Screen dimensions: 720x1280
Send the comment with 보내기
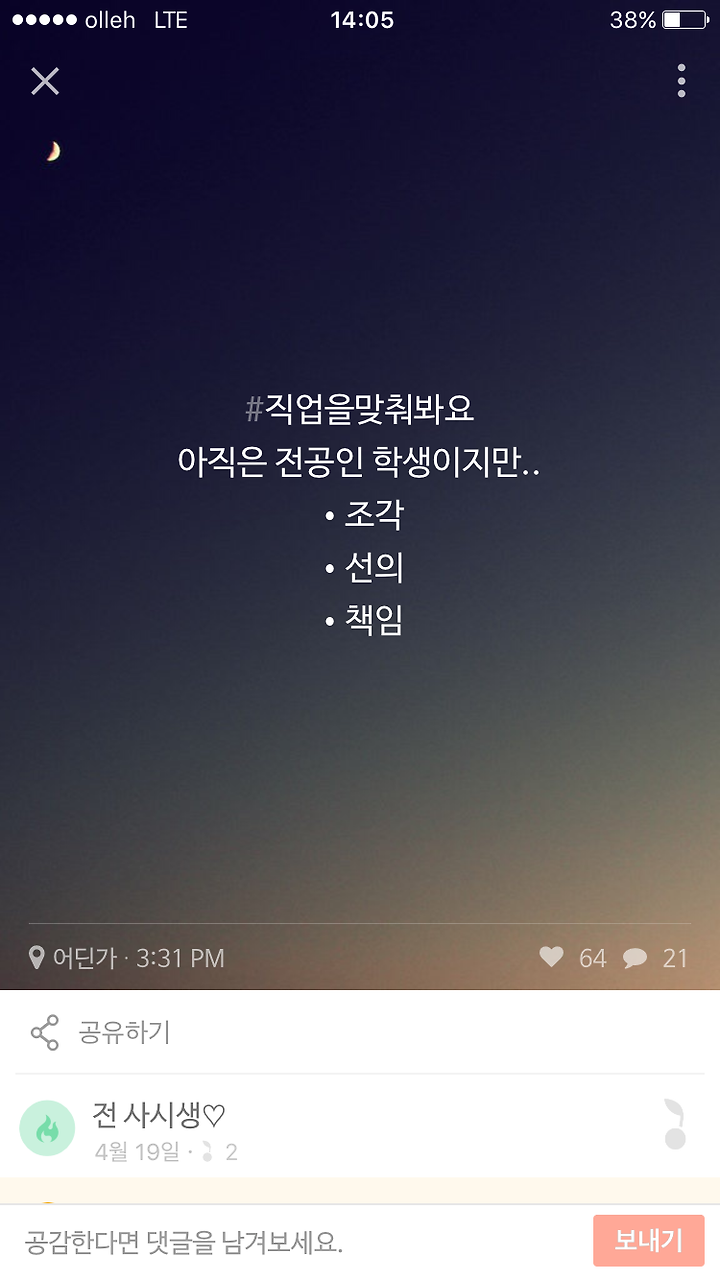[648, 1241]
